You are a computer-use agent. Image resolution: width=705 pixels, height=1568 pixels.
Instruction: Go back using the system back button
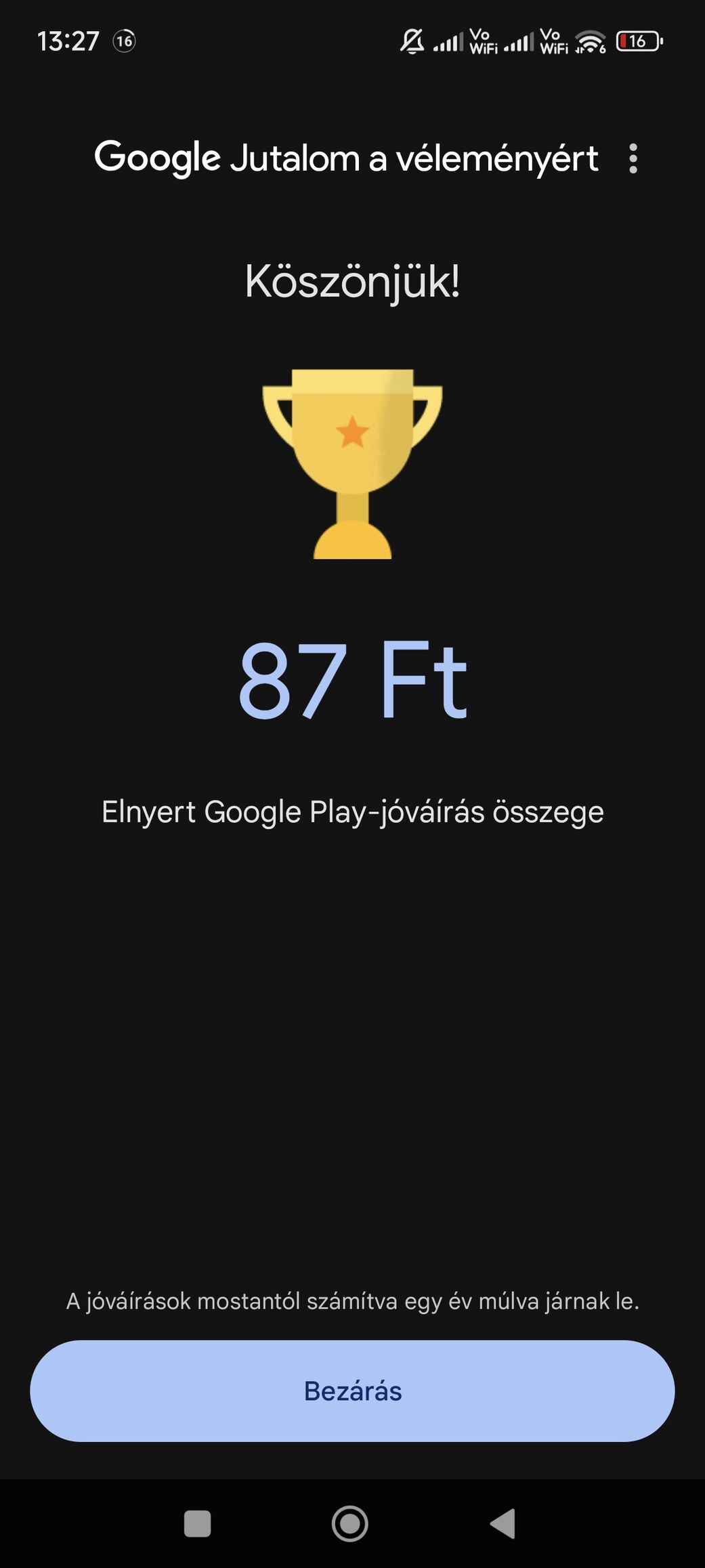click(504, 1524)
